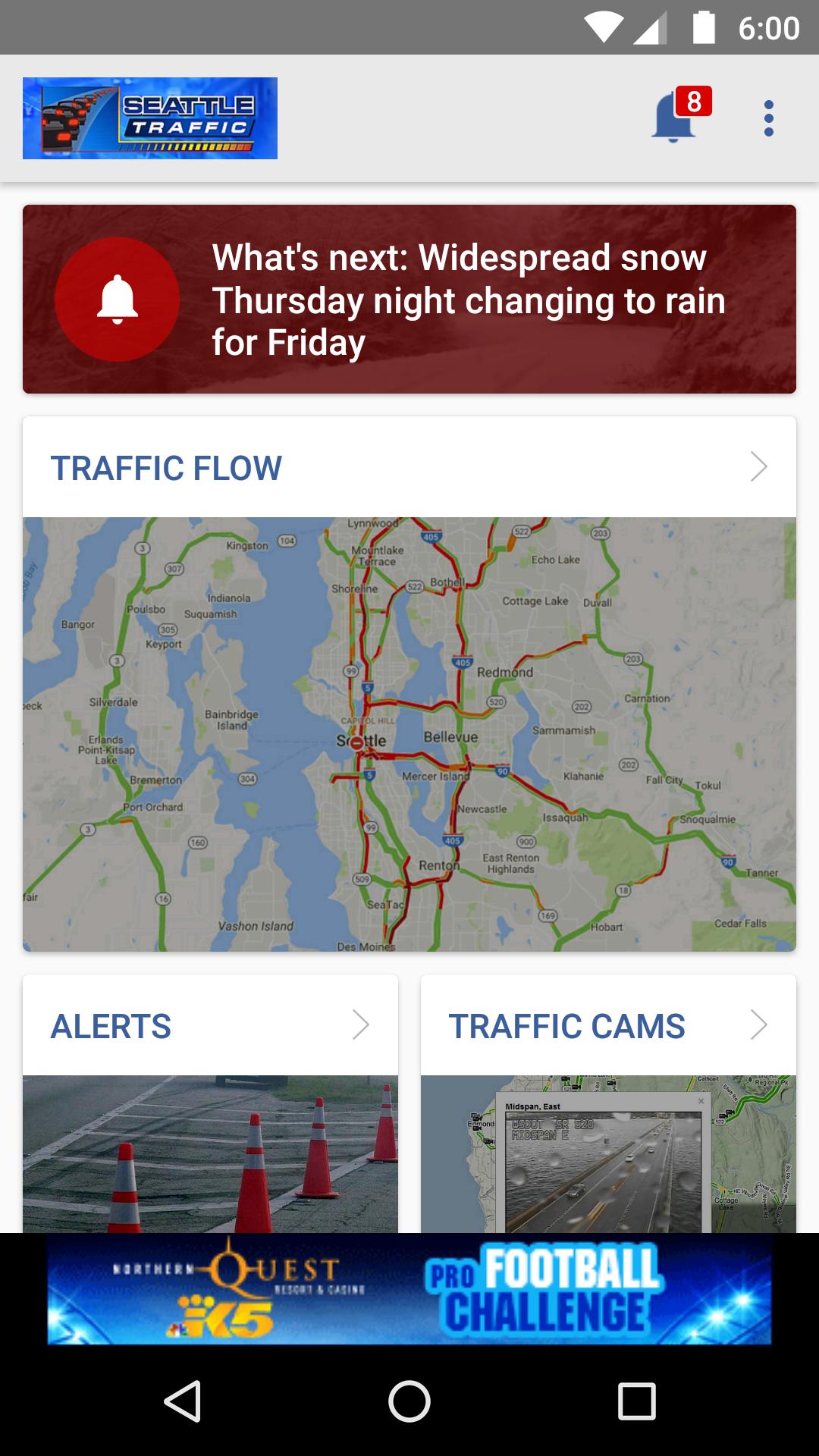
Task: Open the Alerts section
Action: click(x=111, y=1025)
